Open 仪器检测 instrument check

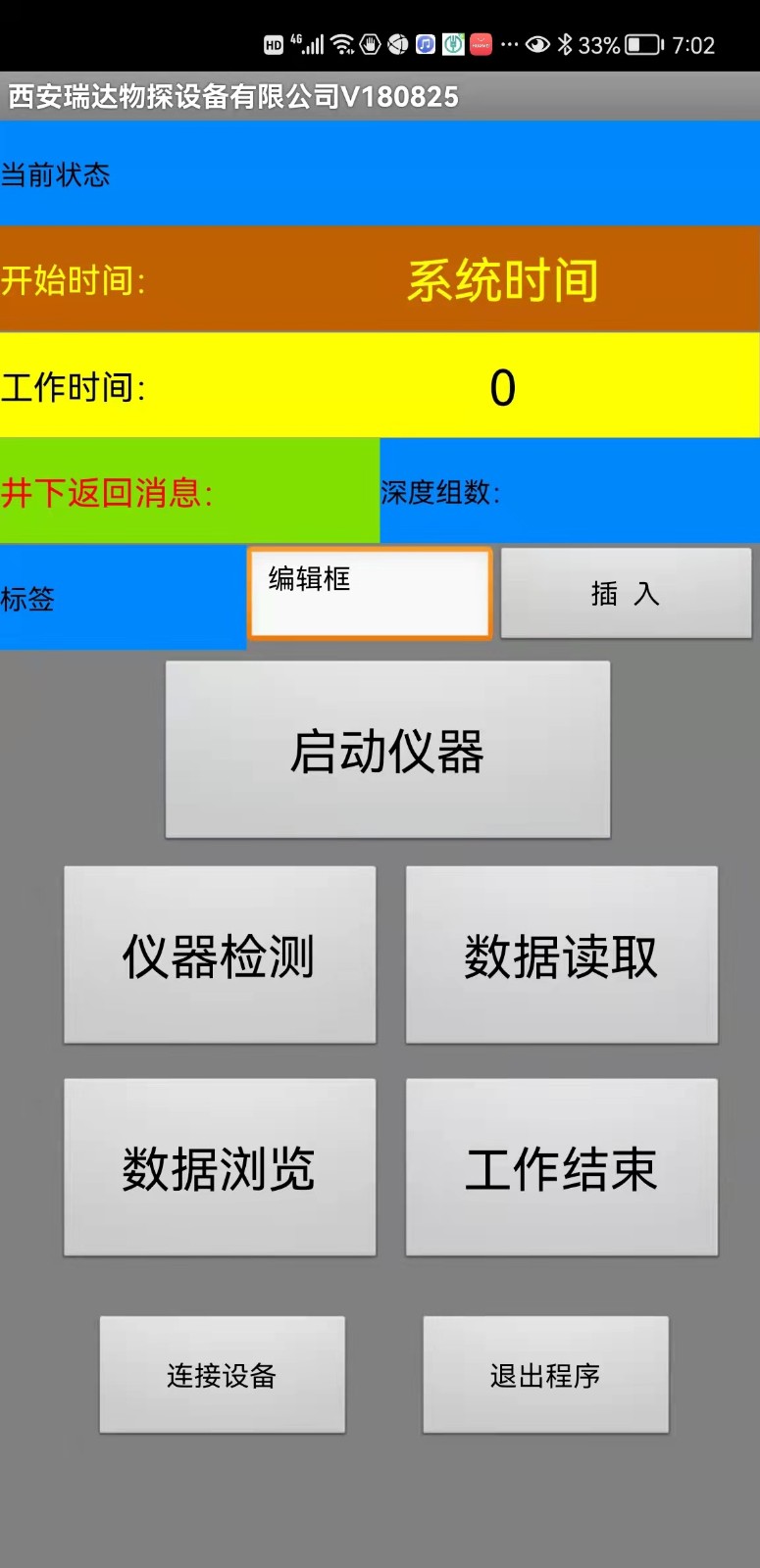(220, 955)
